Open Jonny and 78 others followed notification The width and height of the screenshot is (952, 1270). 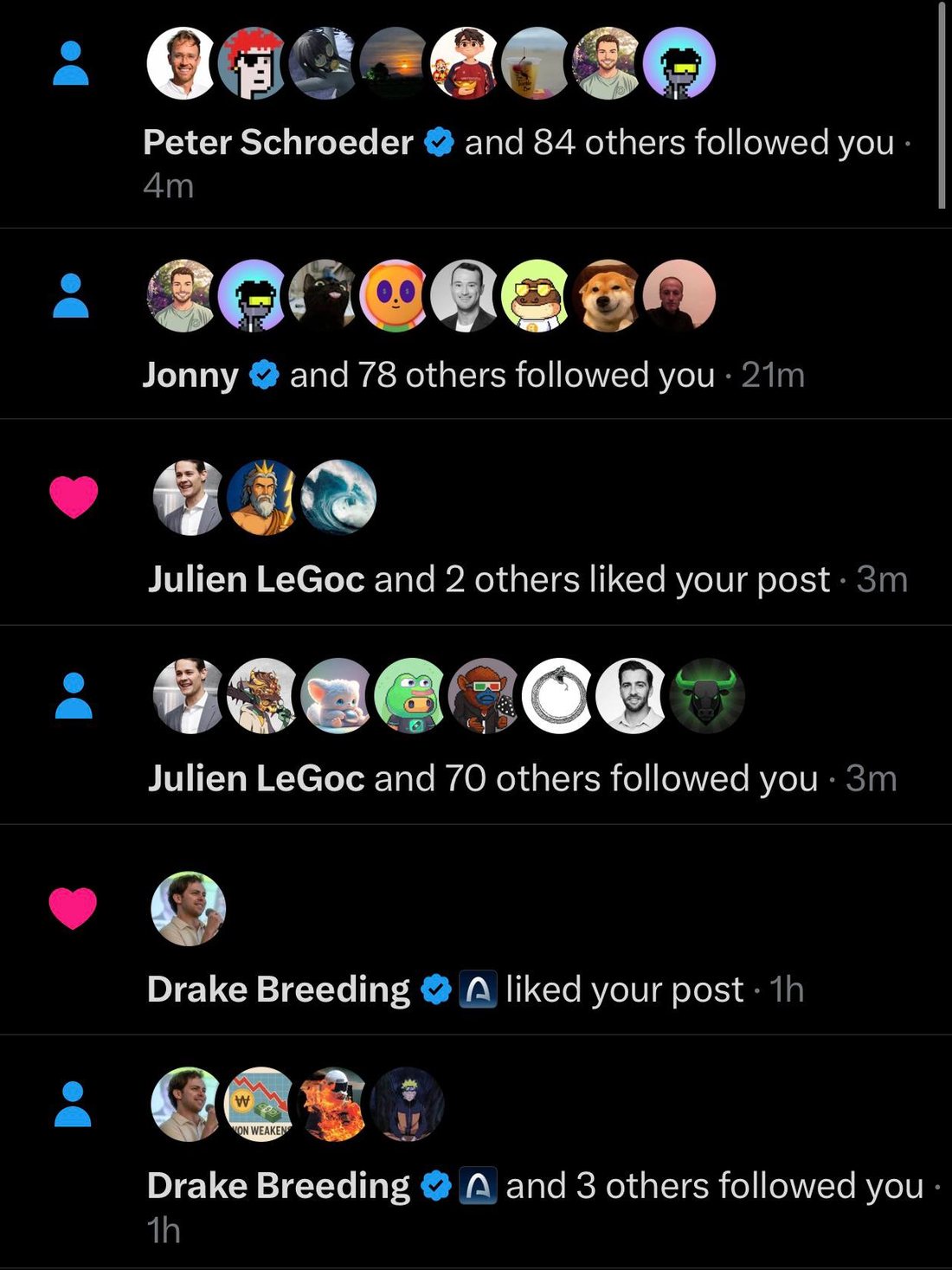coord(476,325)
